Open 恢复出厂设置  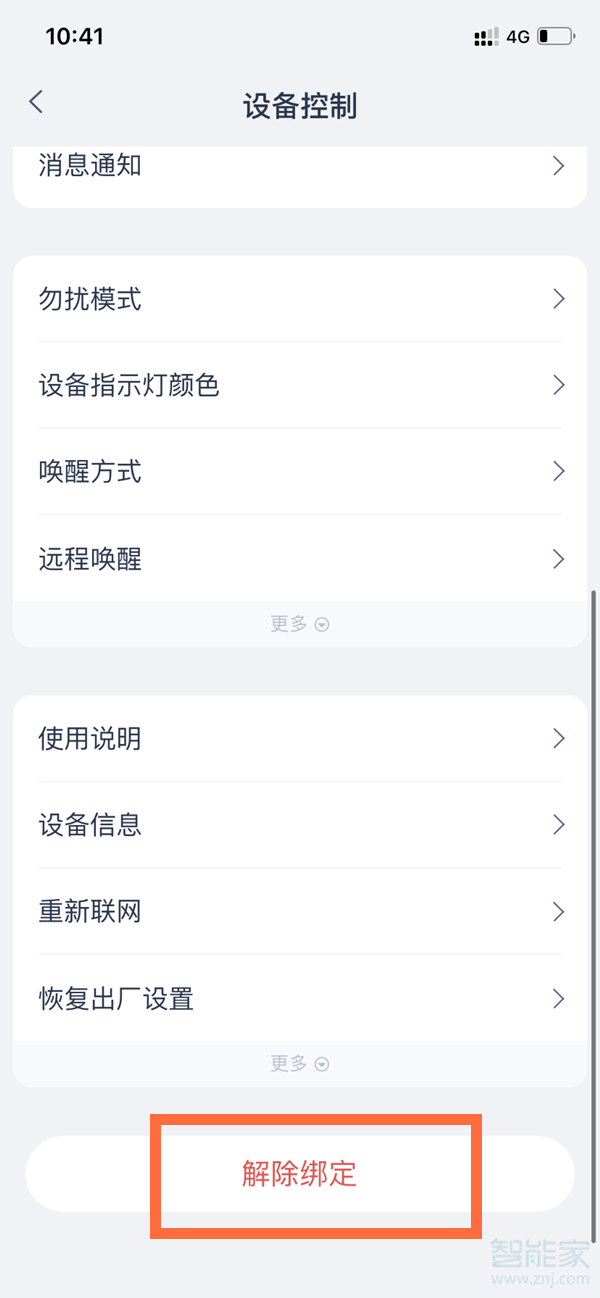[x=300, y=998]
